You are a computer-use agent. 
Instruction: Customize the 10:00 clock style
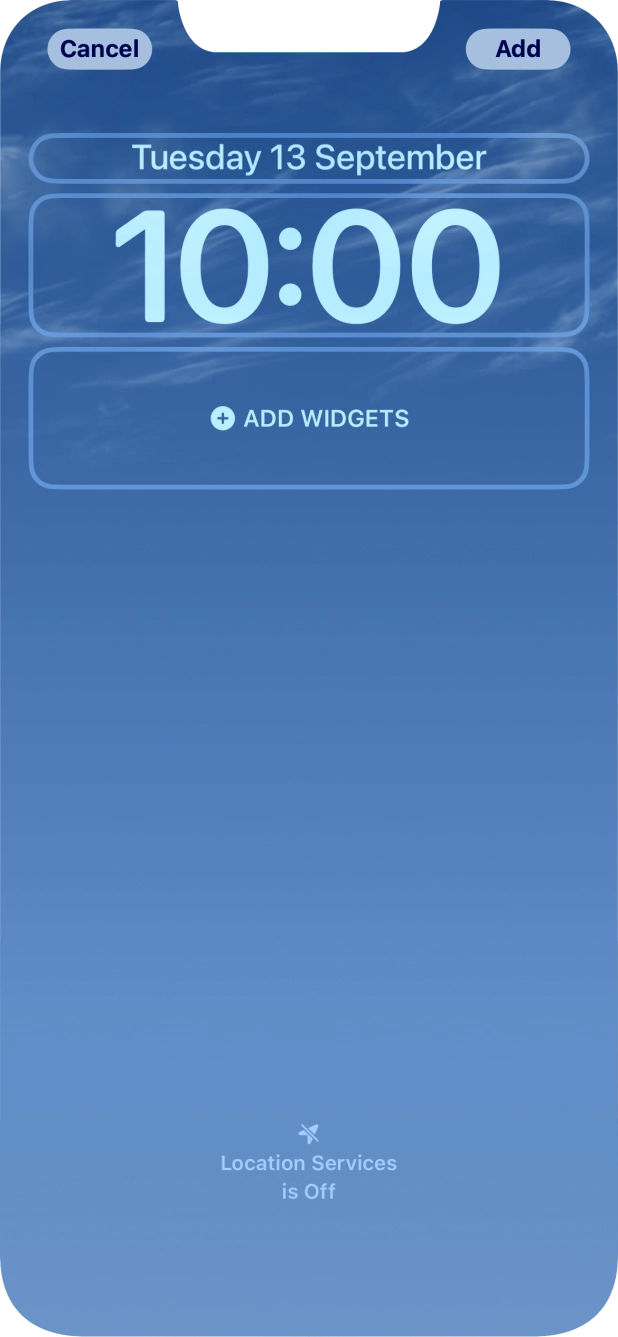[309, 265]
